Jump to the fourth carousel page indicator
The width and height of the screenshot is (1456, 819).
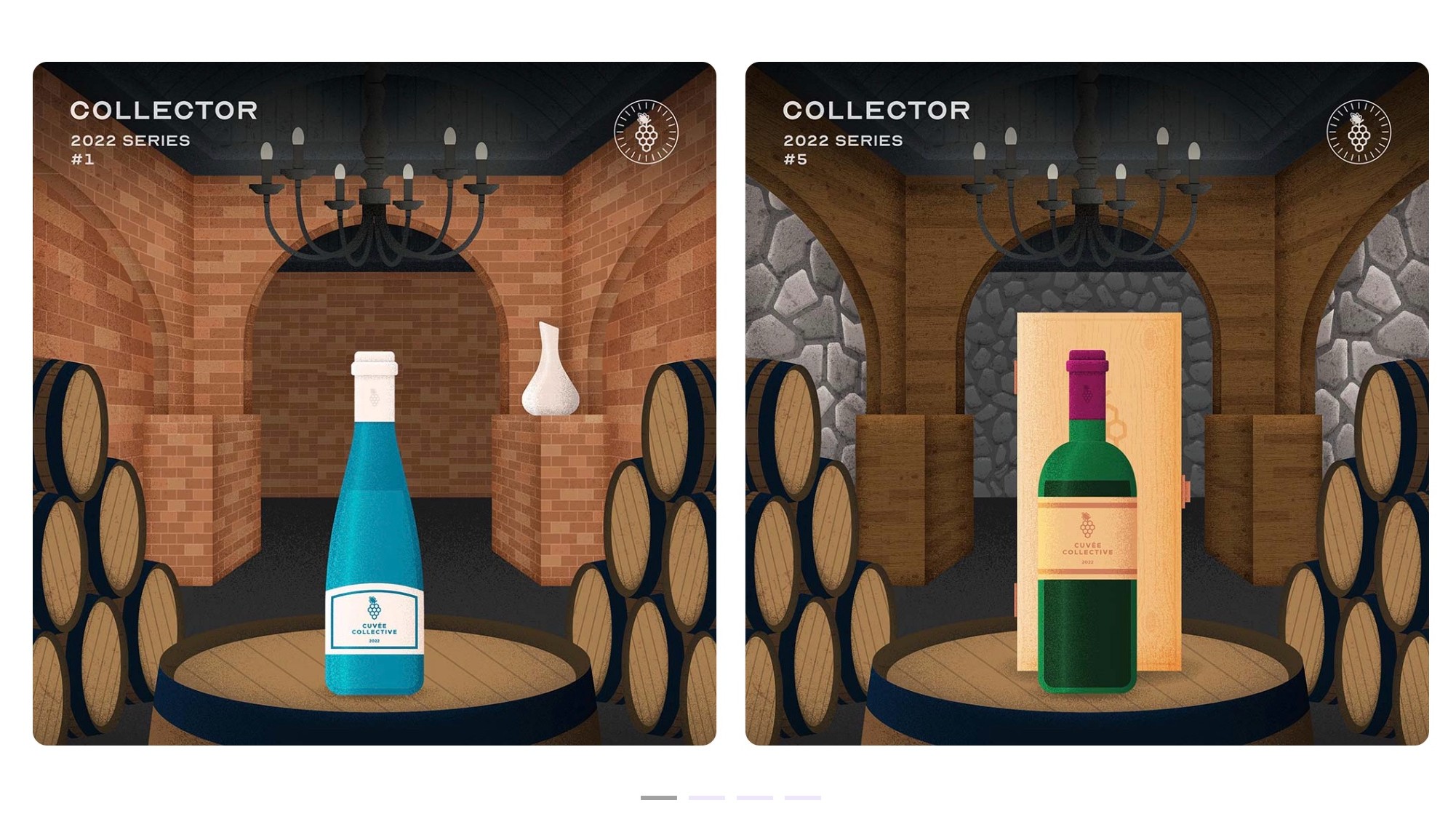(802, 798)
